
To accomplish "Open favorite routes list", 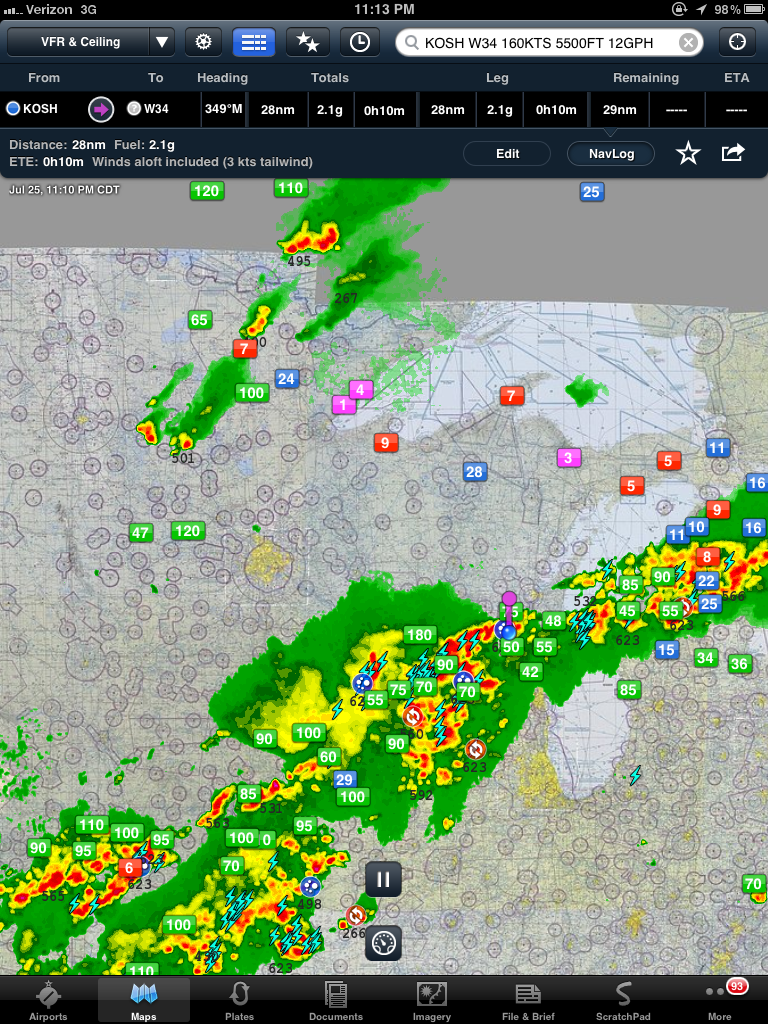I will pyautogui.click(x=307, y=42).
